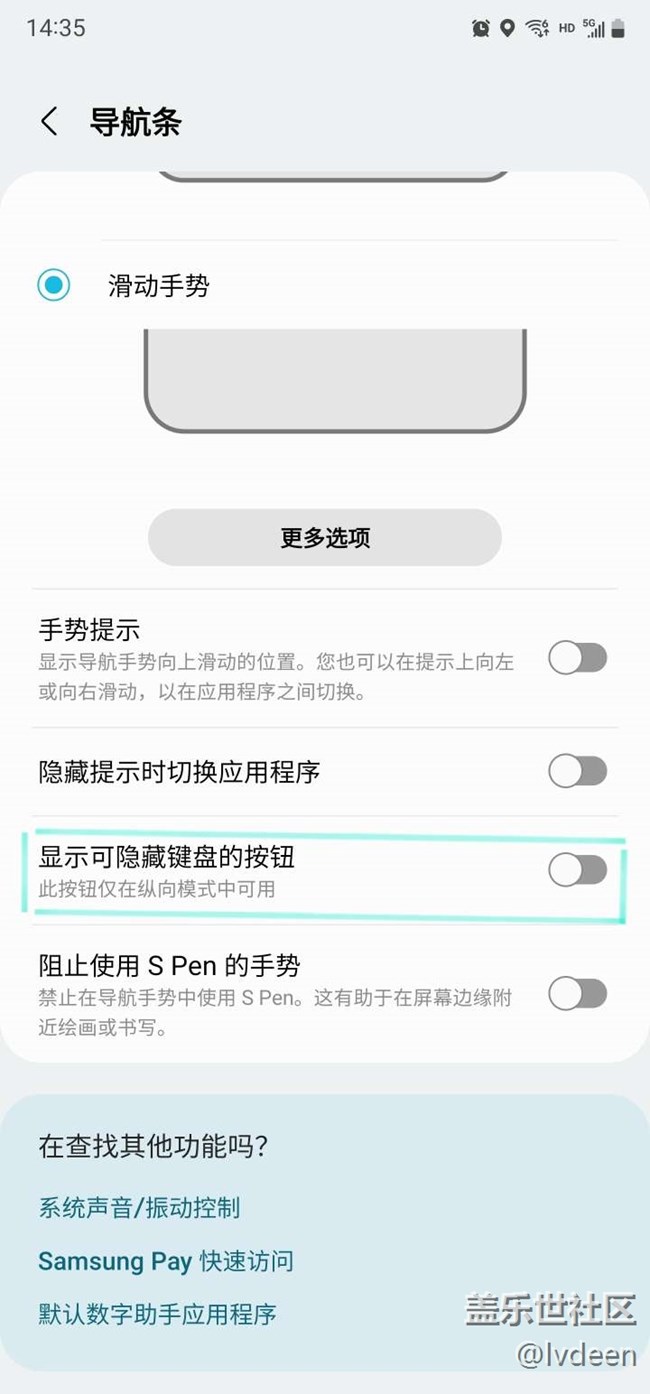Select the 滑动手势 radio option
The image size is (650, 1394).
[53, 286]
